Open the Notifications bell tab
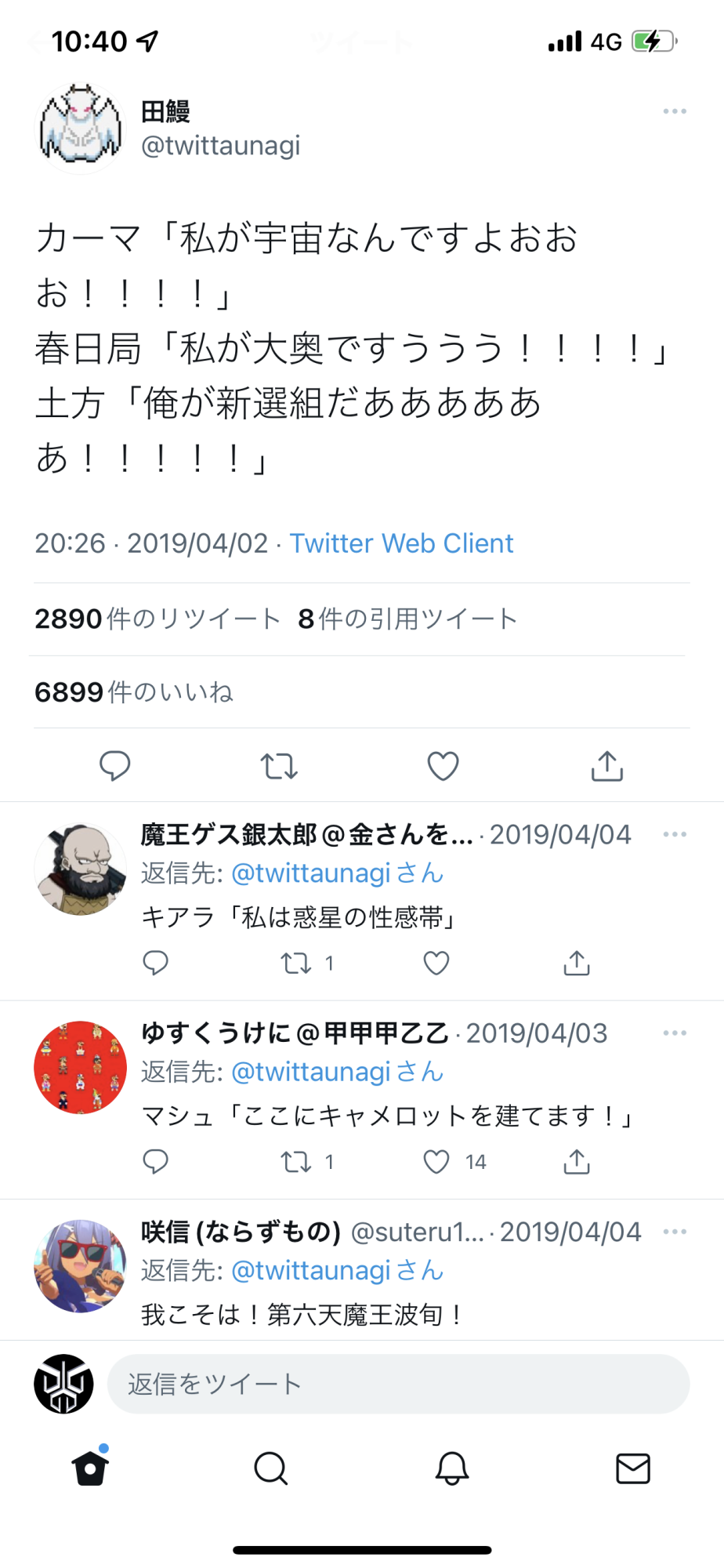The width and height of the screenshot is (724, 1568). coord(452,1468)
